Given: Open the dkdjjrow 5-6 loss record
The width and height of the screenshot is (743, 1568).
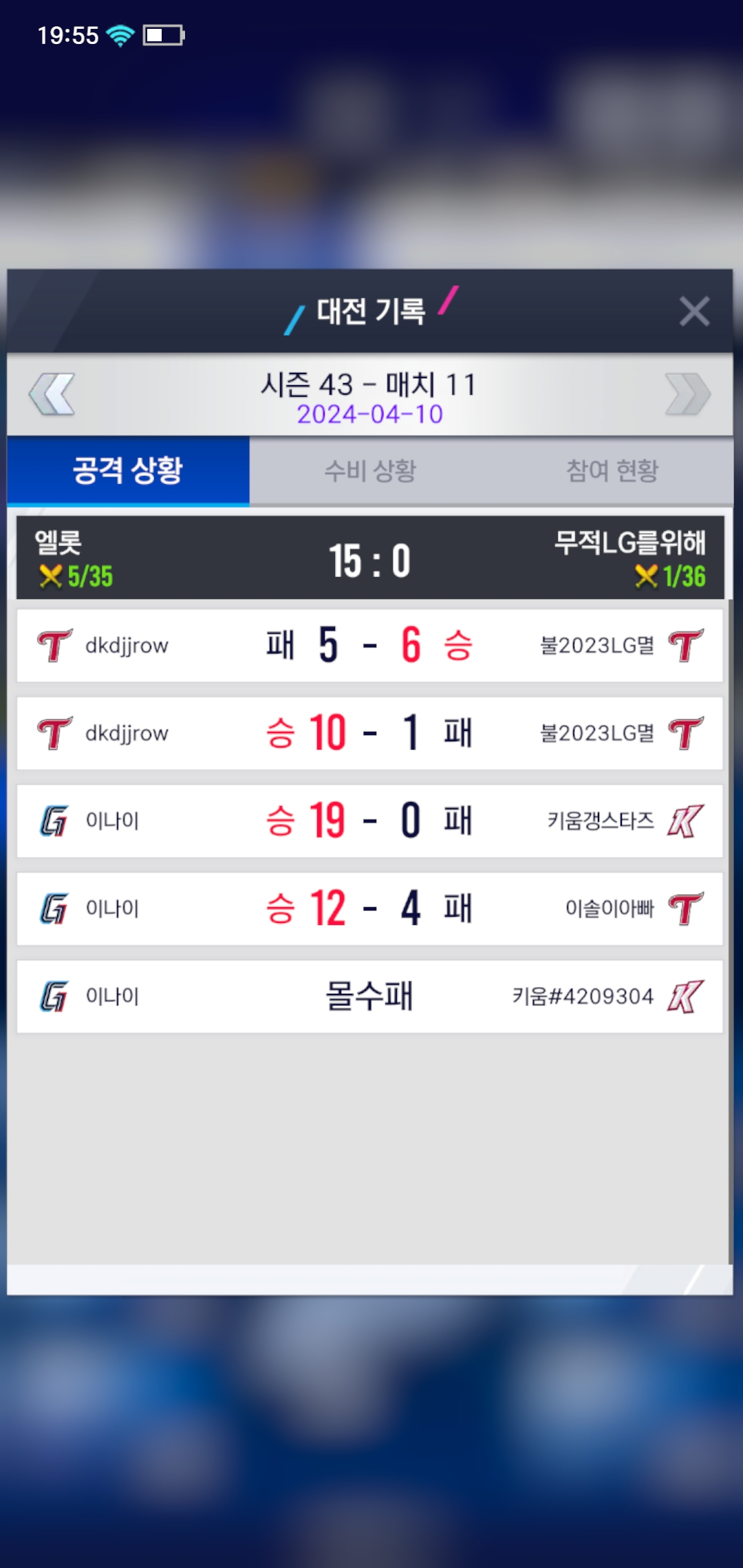Looking at the screenshot, I should pos(369,645).
